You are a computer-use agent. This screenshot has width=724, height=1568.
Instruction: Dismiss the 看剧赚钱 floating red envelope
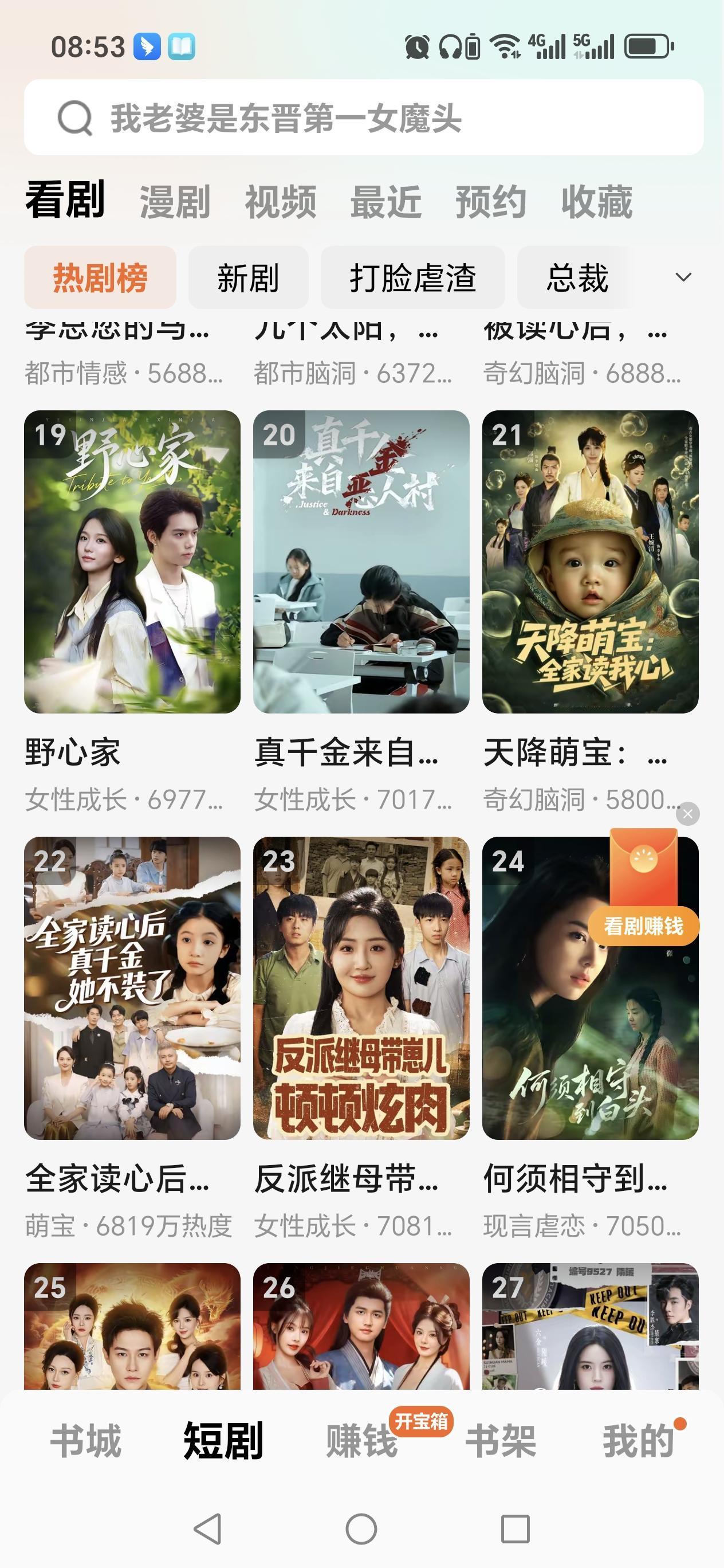pos(687,814)
